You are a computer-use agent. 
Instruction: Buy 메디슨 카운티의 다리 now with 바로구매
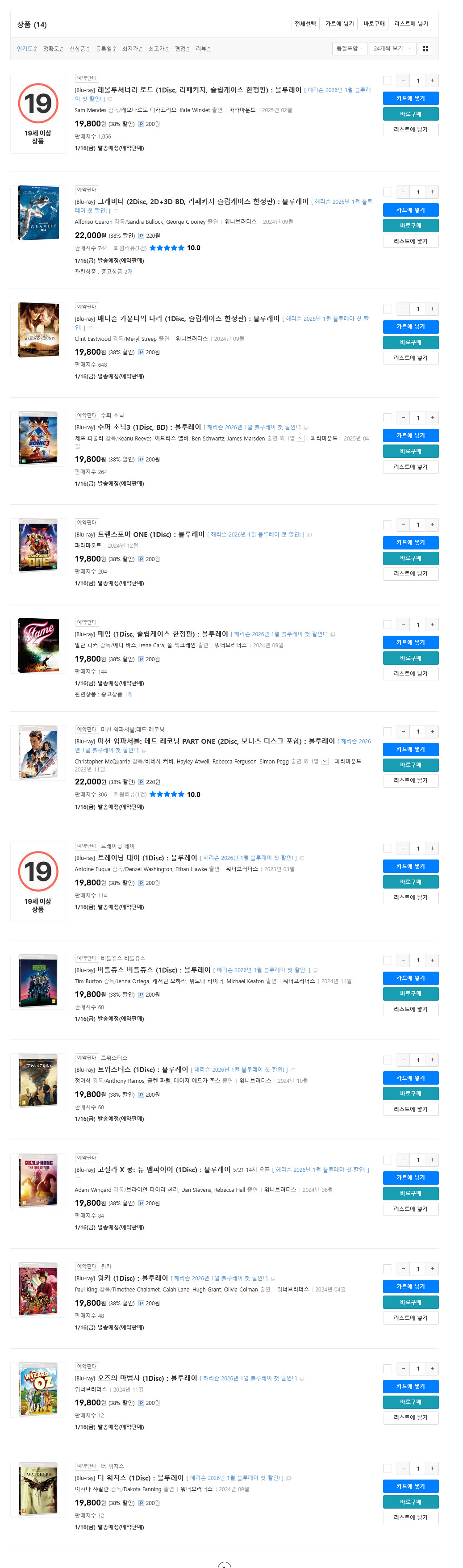411,343
